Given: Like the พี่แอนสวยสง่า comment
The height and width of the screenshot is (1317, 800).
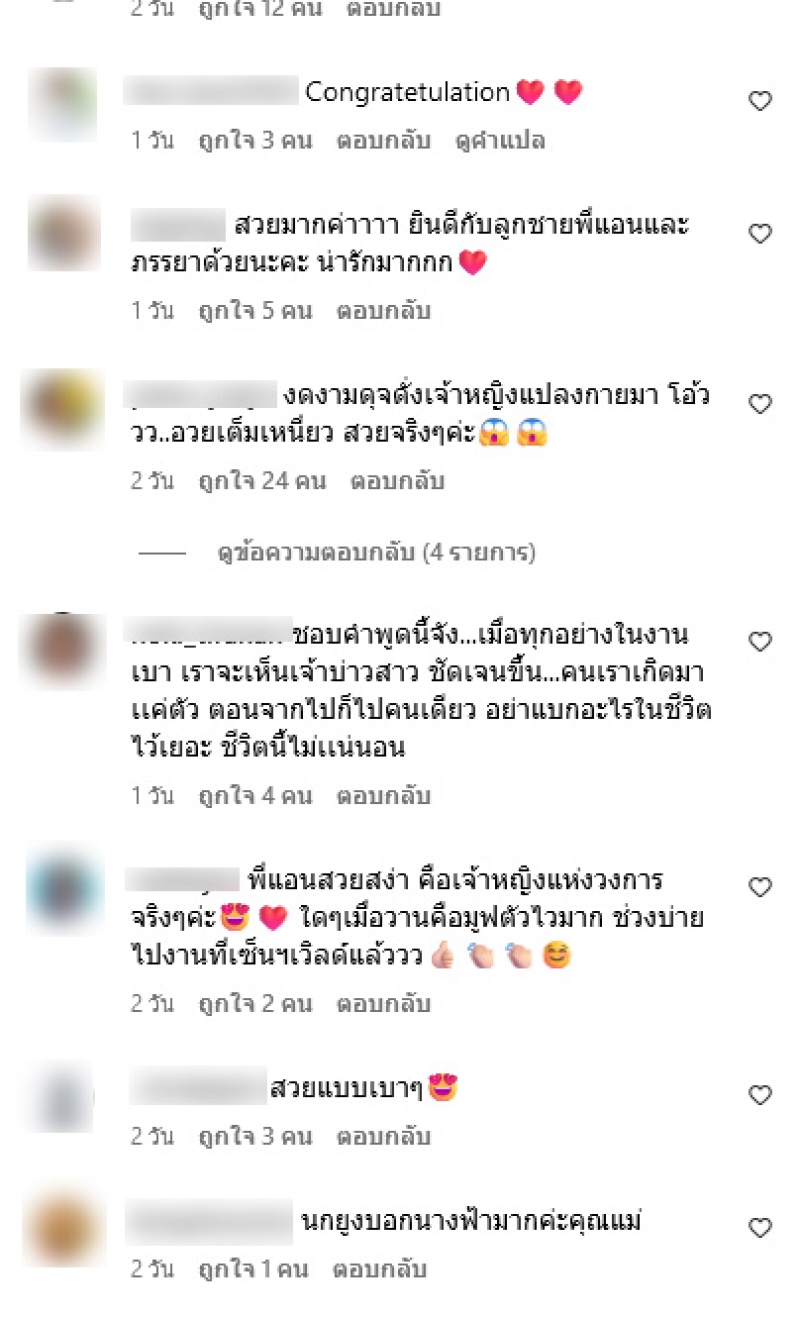Looking at the screenshot, I should pyautogui.click(x=760, y=887).
